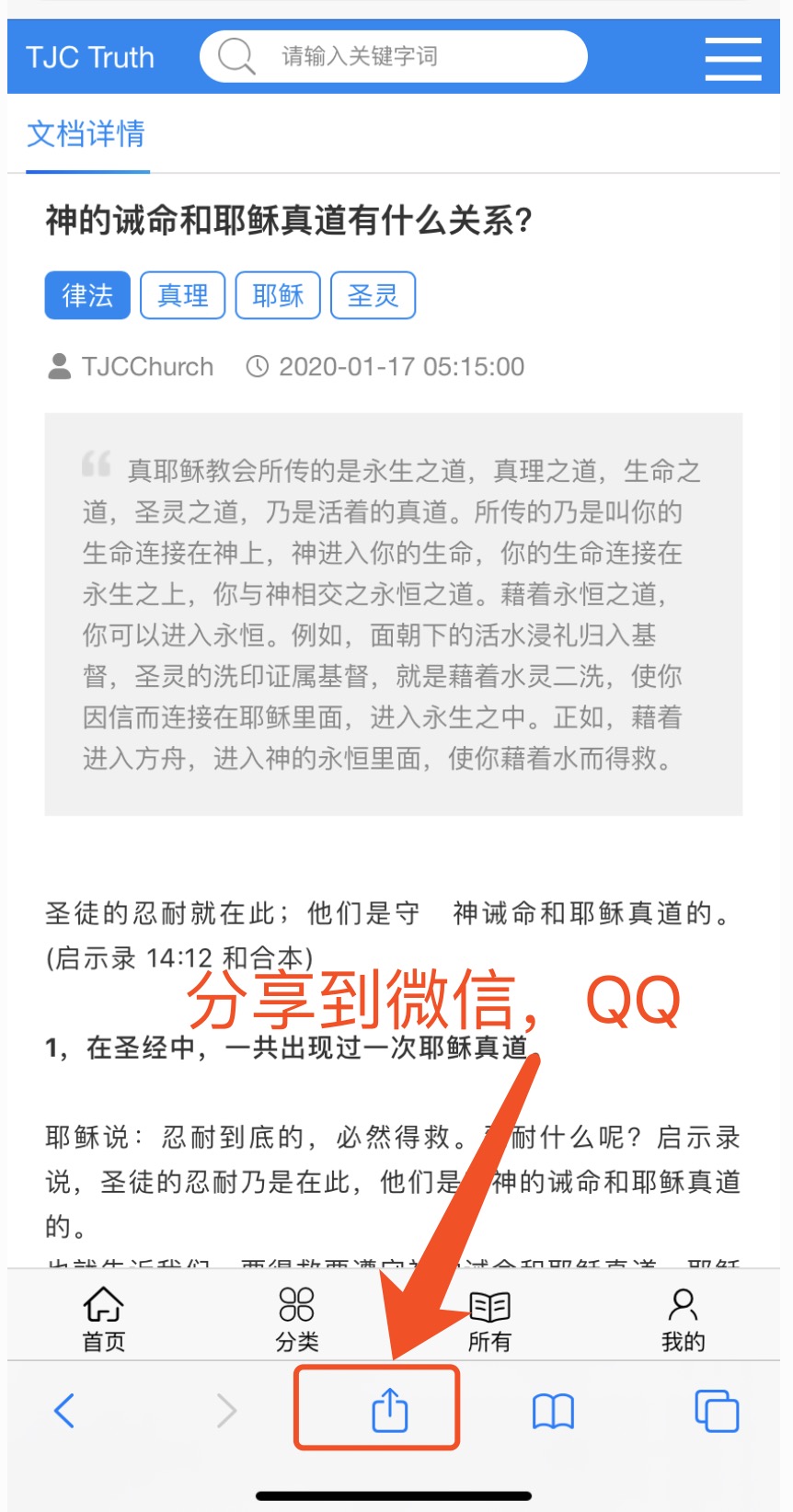This screenshot has width=793, height=1512.
Task: Select the 真理 tag
Action: pos(182,295)
